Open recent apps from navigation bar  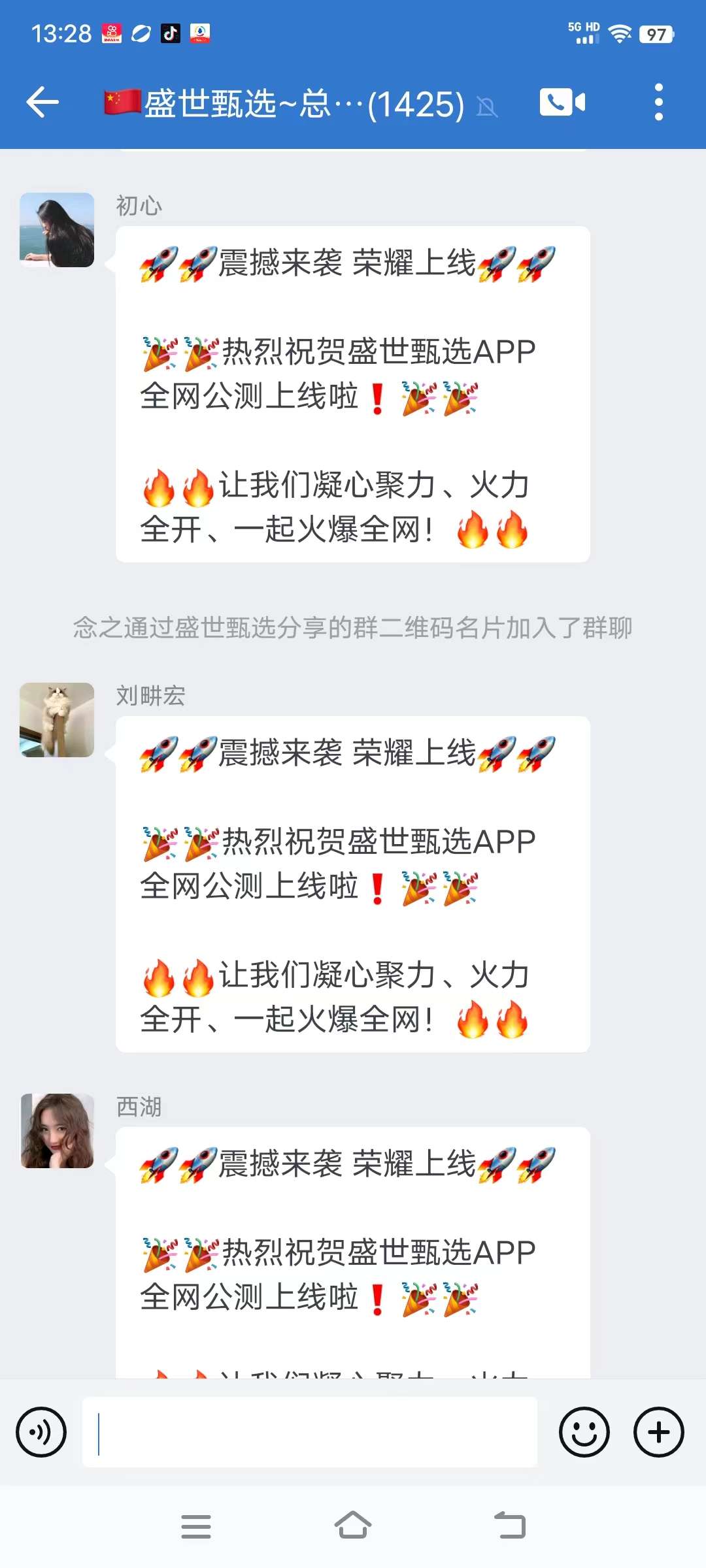tap(195, 1526)
